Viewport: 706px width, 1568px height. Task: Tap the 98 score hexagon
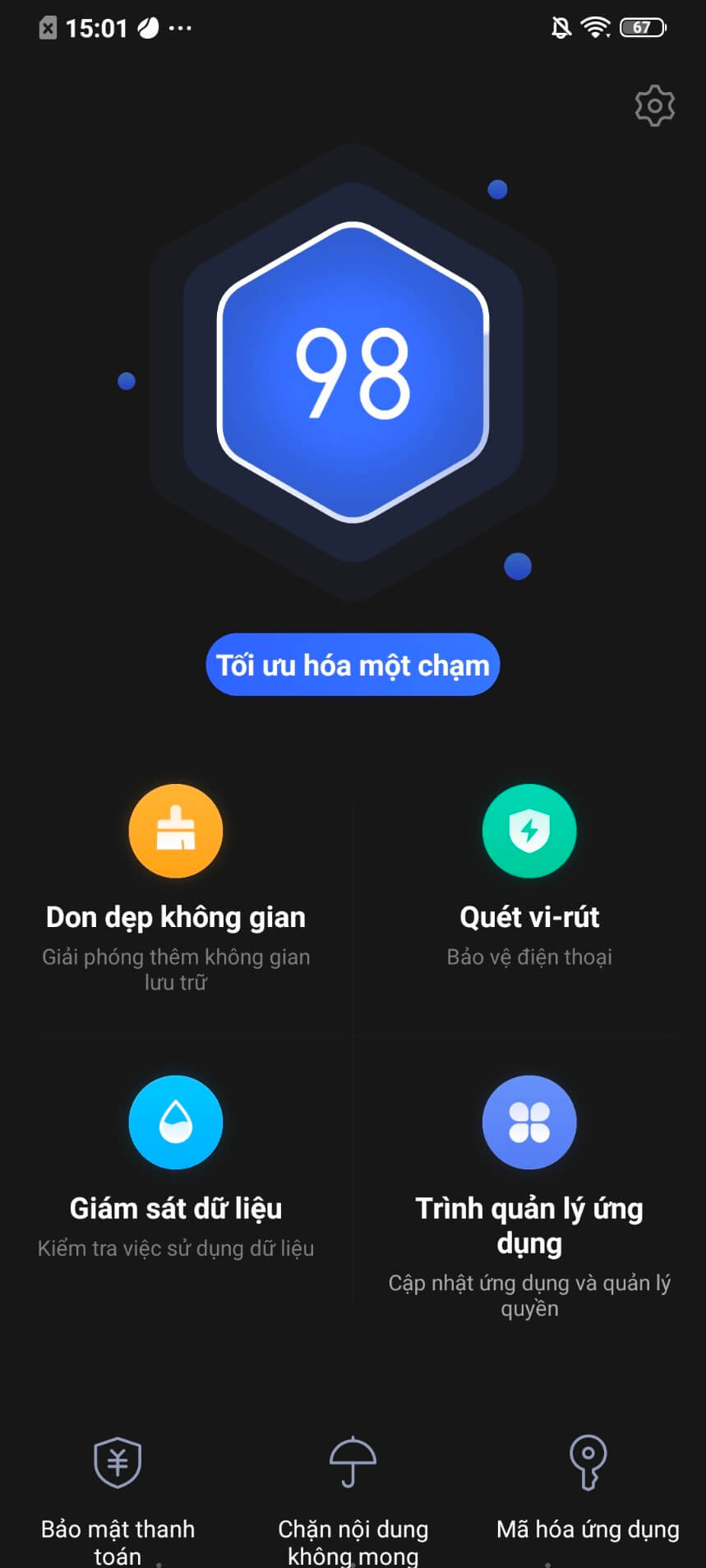click(353, 371)
